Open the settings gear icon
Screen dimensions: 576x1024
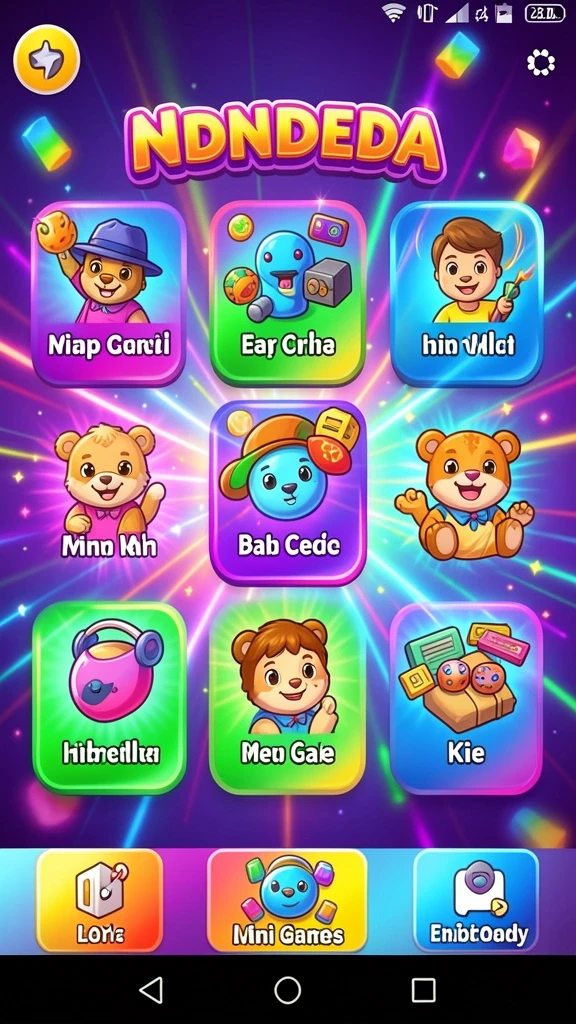point(541,63)
